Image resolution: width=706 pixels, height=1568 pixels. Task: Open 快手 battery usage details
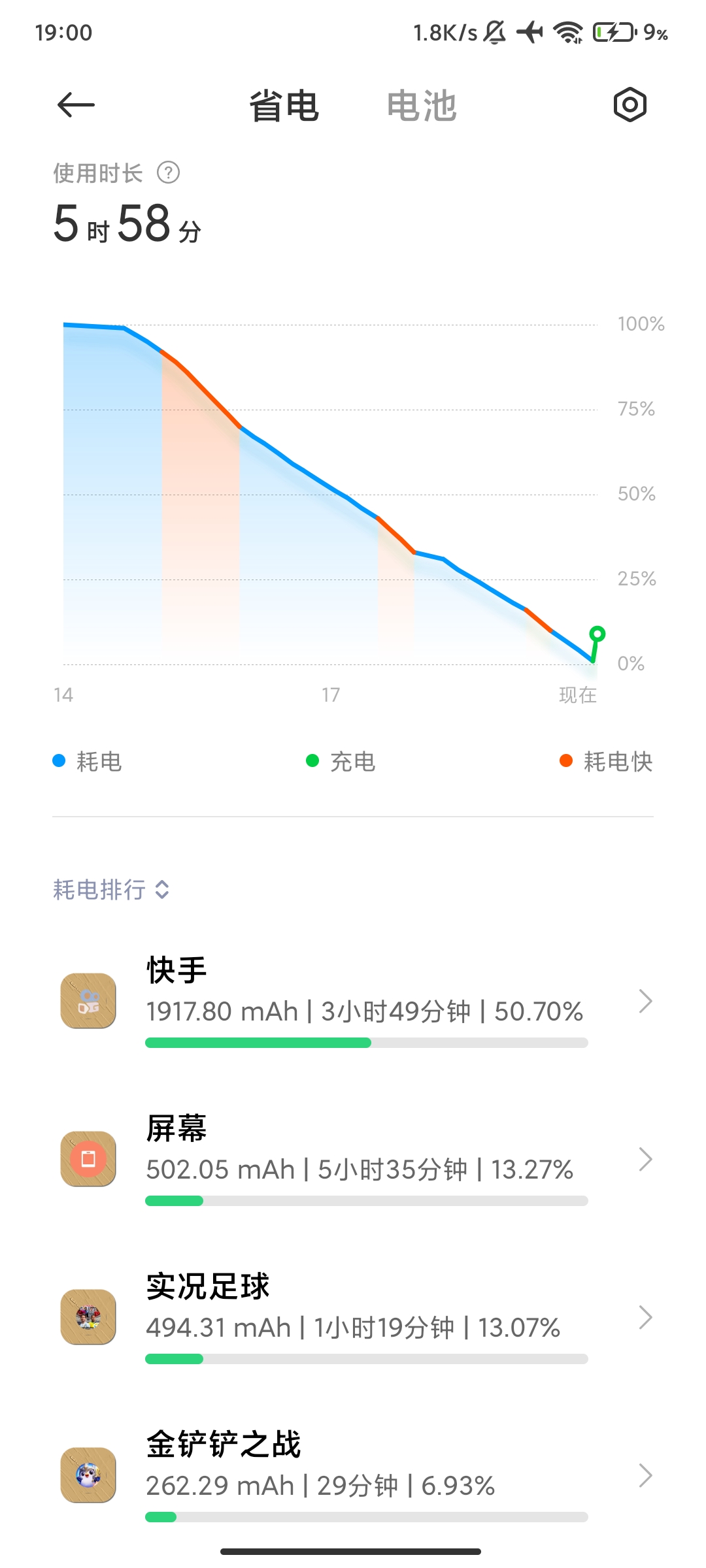pos(353,1001)
